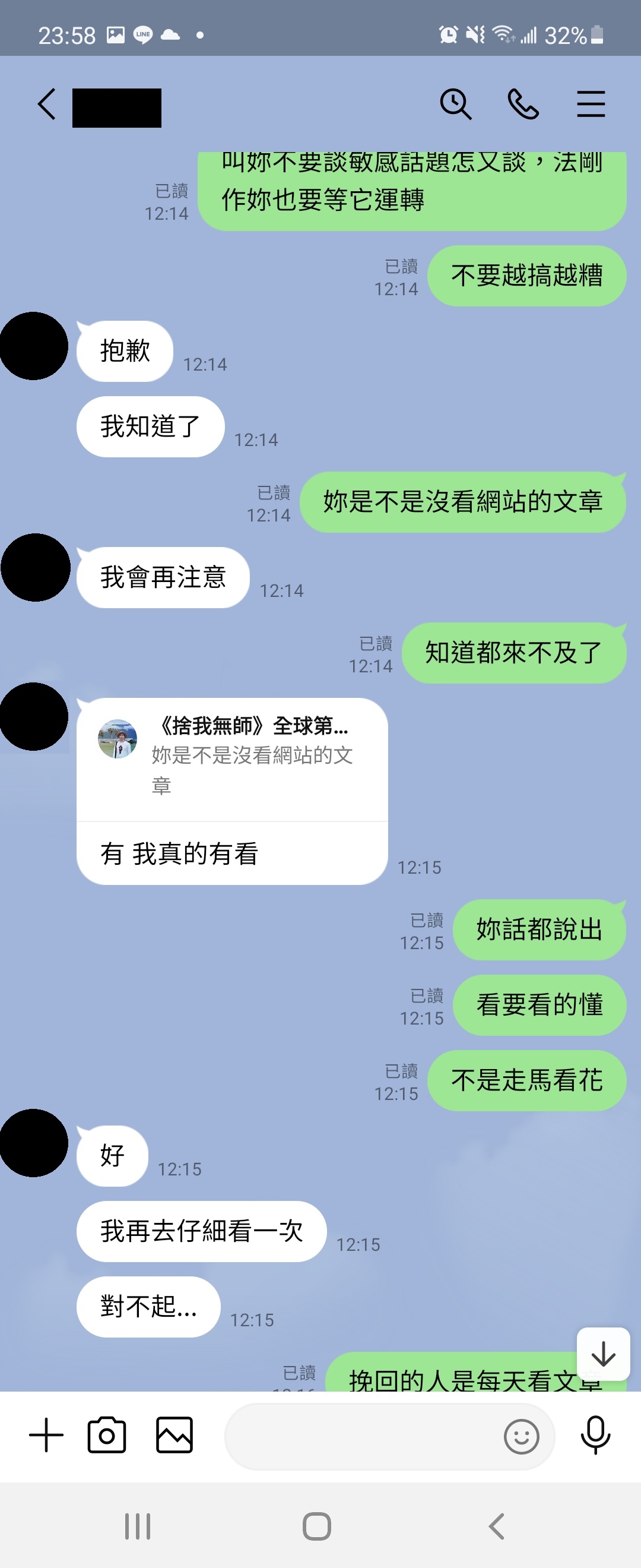Open the recent apps view
Image resolution: width=641 pixels, height=1568 pixels.
(138, 1526)
